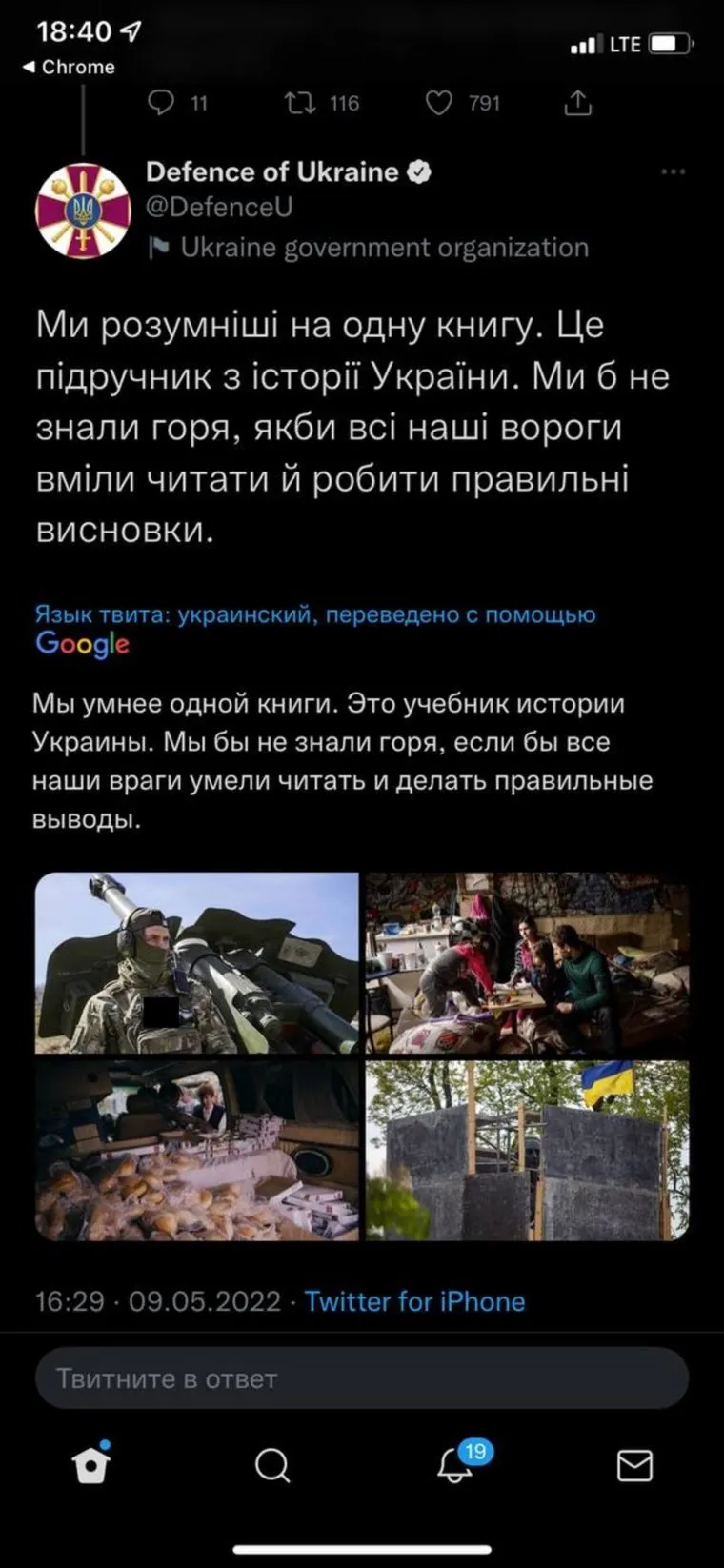
Task: Open Defence of Ukraine profile avatar
Action: 83,210
